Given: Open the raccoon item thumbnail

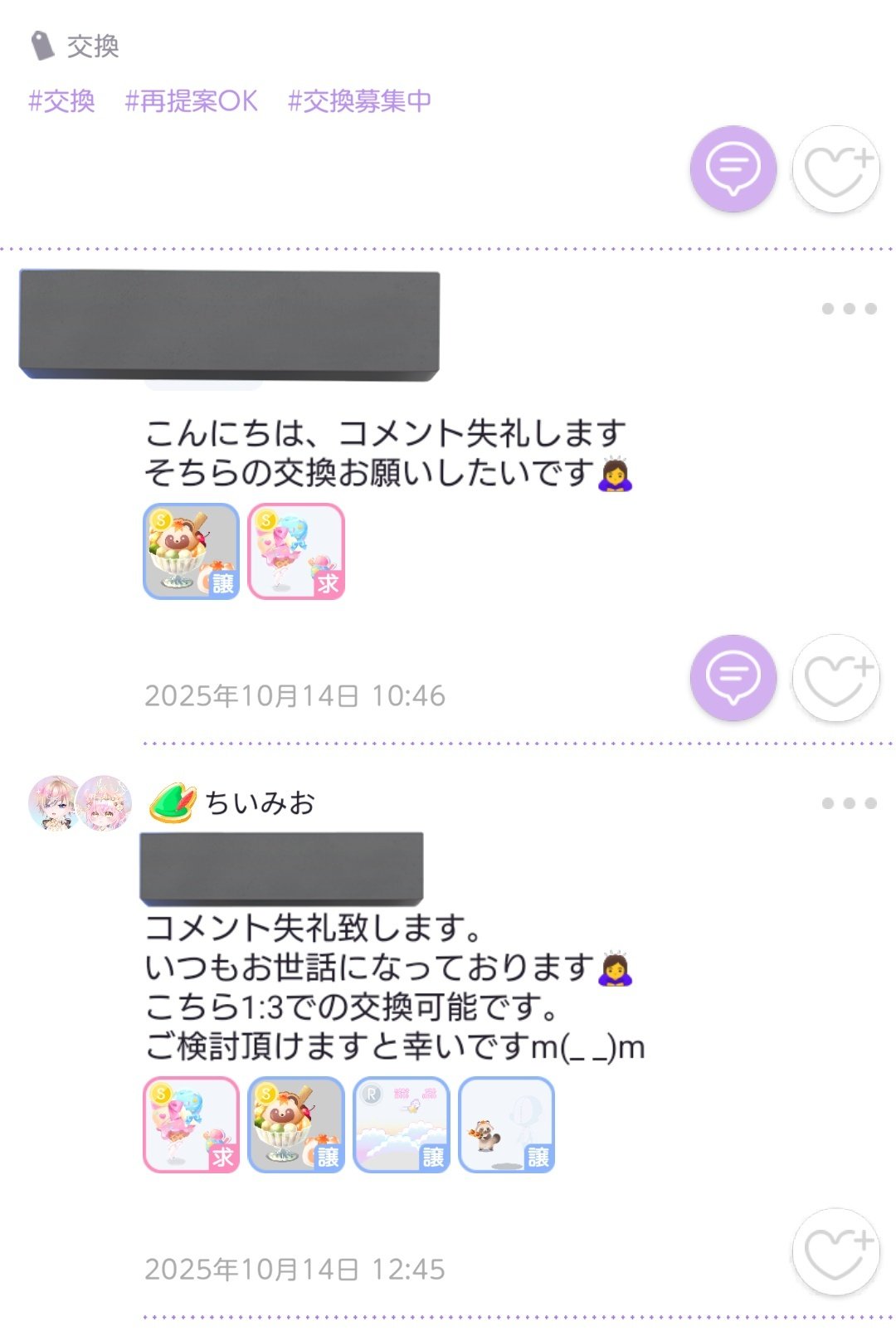Looking at the screenshot, I should pos(506,1124).
